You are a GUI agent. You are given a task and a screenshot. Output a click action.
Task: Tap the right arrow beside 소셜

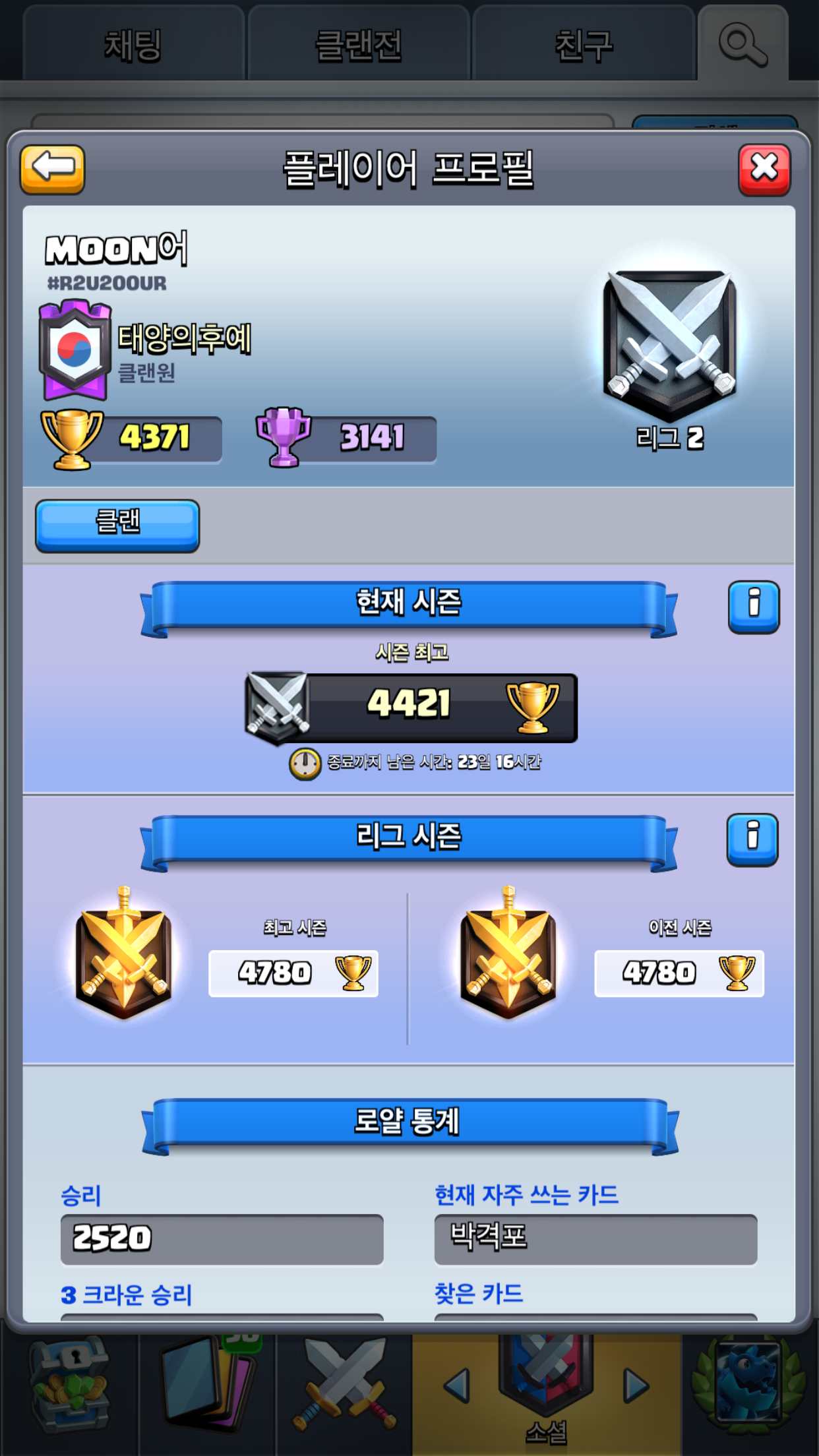click(636, 1385)
